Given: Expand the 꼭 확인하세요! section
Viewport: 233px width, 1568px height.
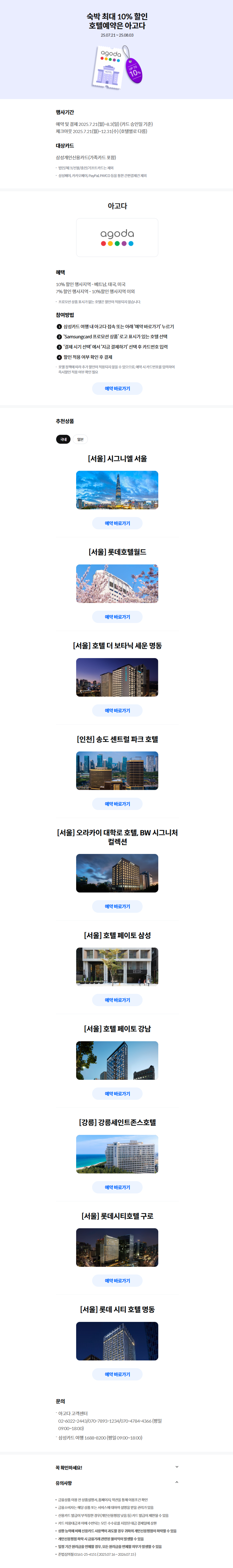Looking at the screenshot, I should 177,1467.
